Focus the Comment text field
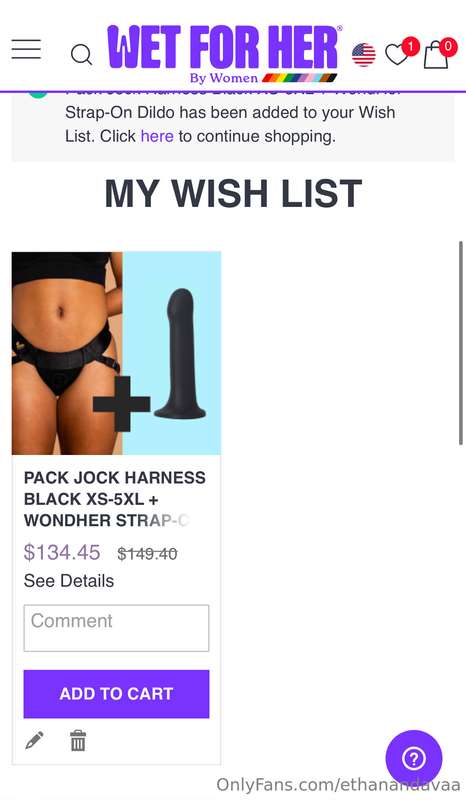 (x=116, y=628)
